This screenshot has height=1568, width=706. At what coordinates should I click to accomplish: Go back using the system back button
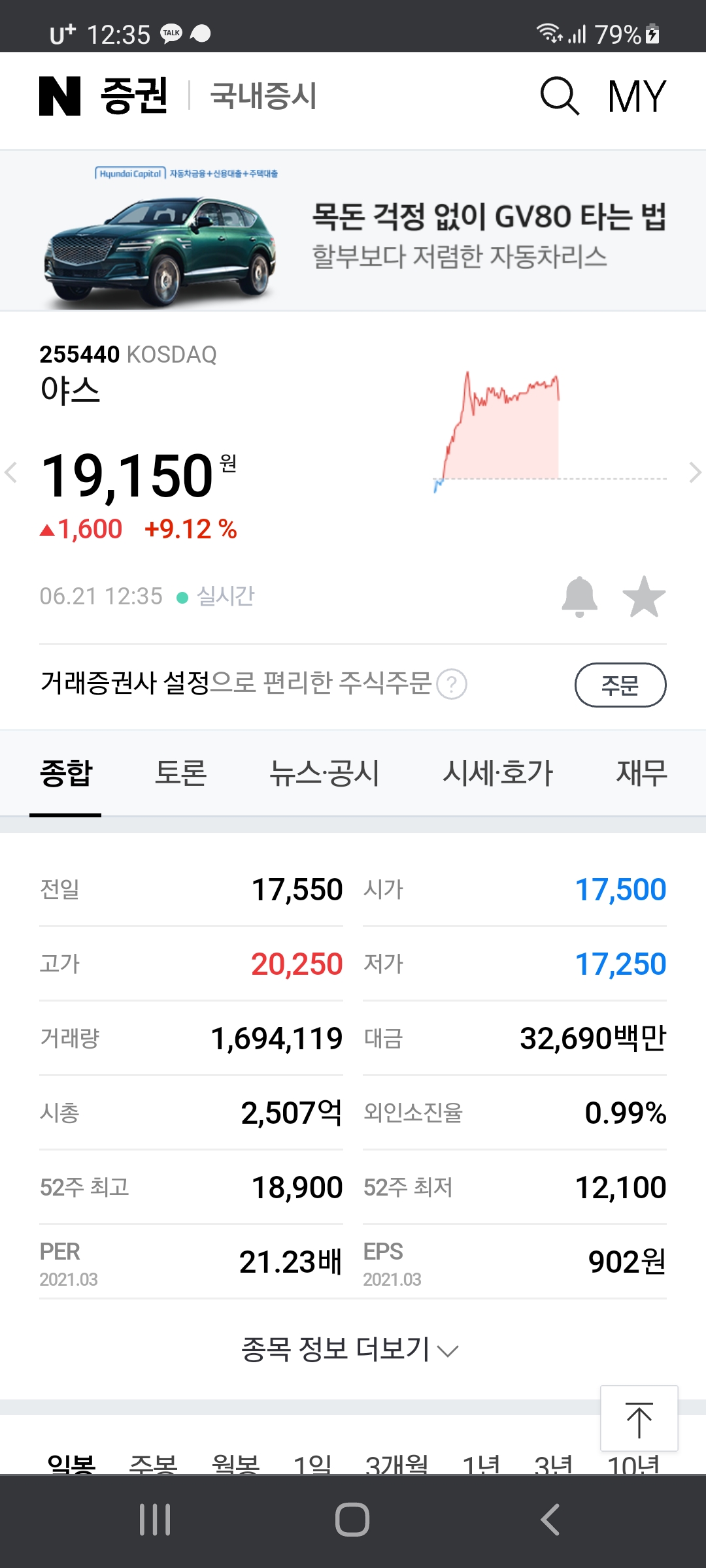pos(550,1520)
